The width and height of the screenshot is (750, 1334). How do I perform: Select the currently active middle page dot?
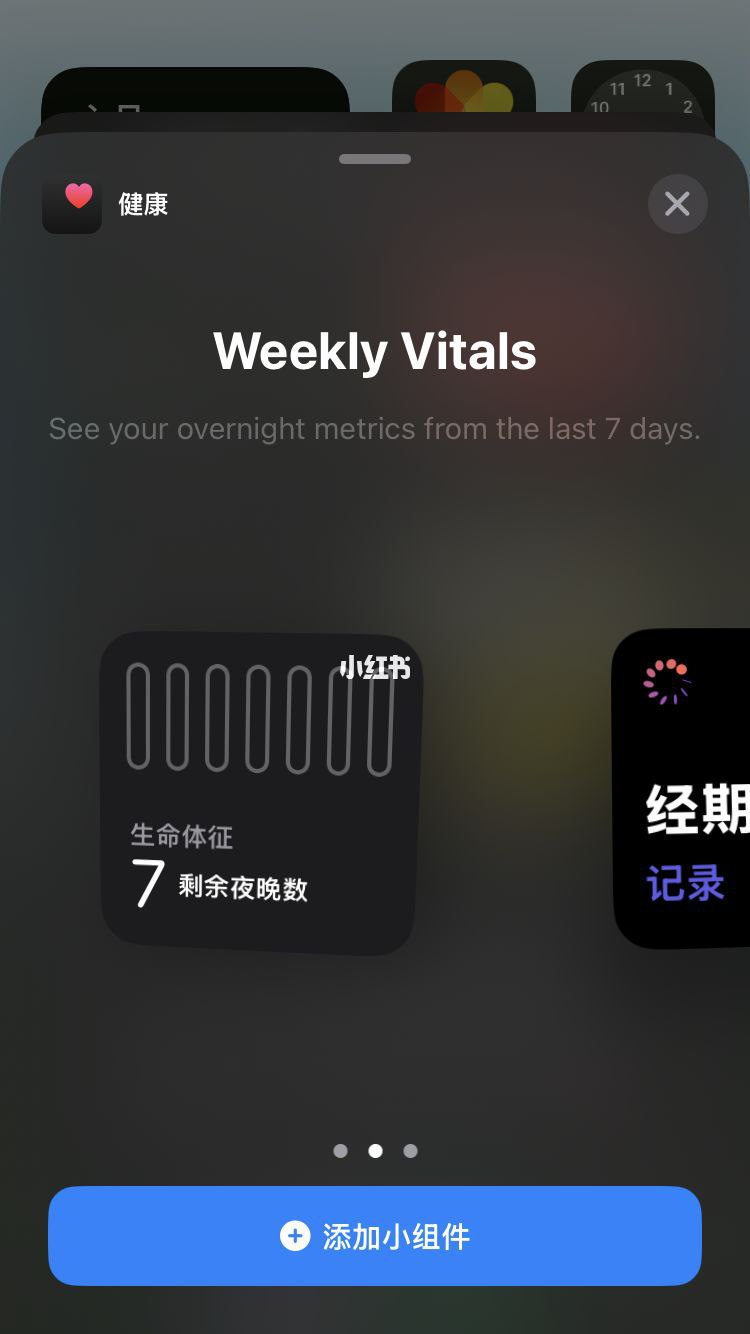375,1151
